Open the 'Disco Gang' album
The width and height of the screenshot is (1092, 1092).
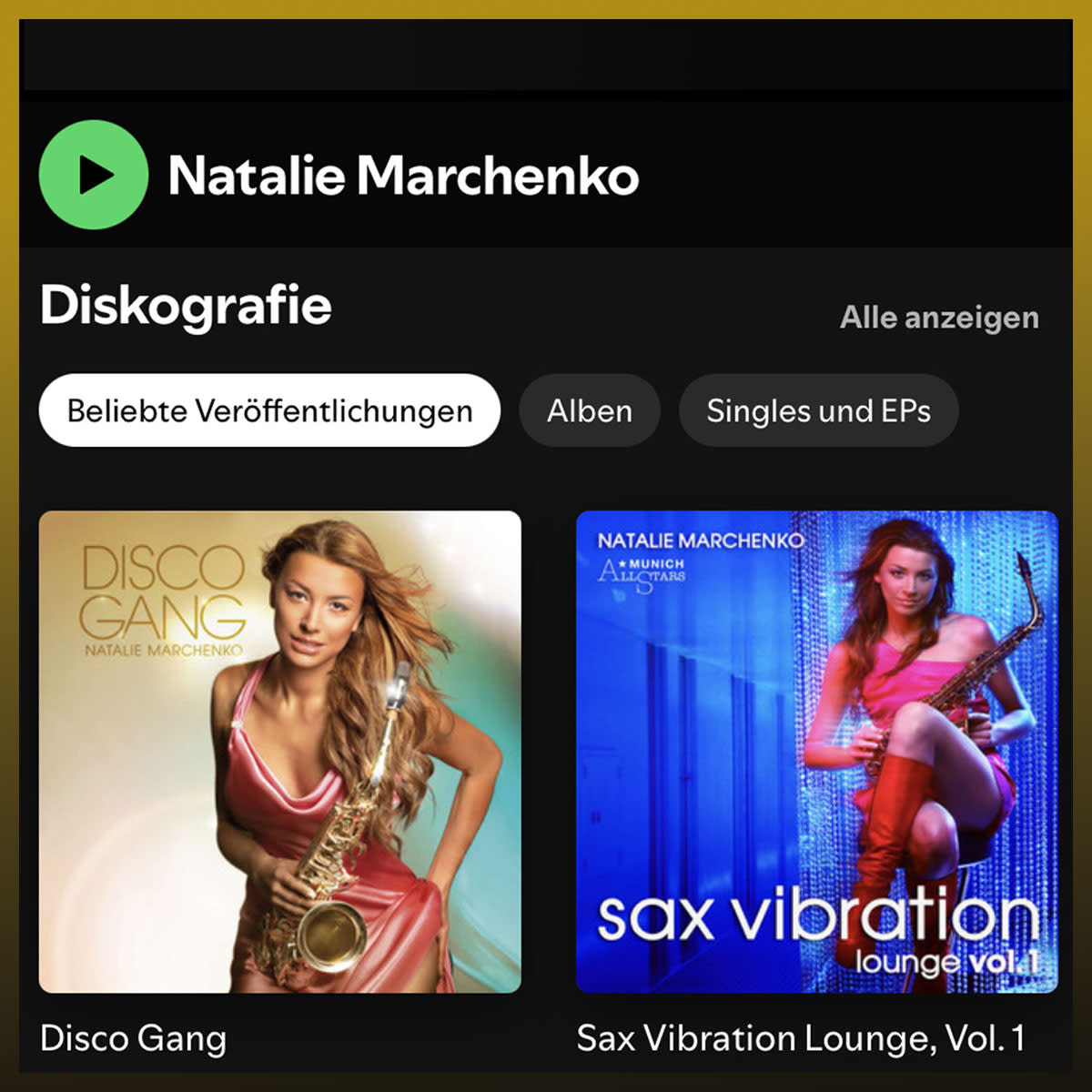pyautogui.click(x=280, y=752)
